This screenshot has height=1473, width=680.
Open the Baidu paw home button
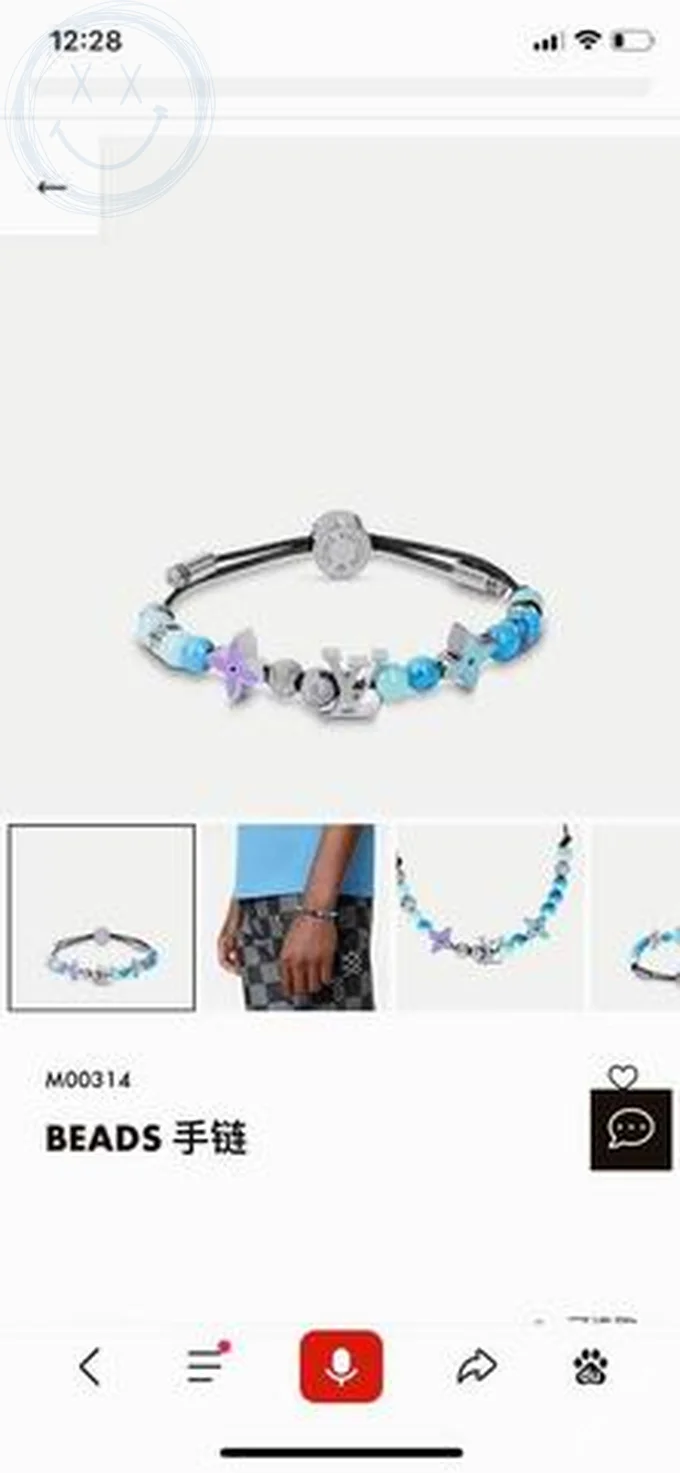tap(591, 1366)
